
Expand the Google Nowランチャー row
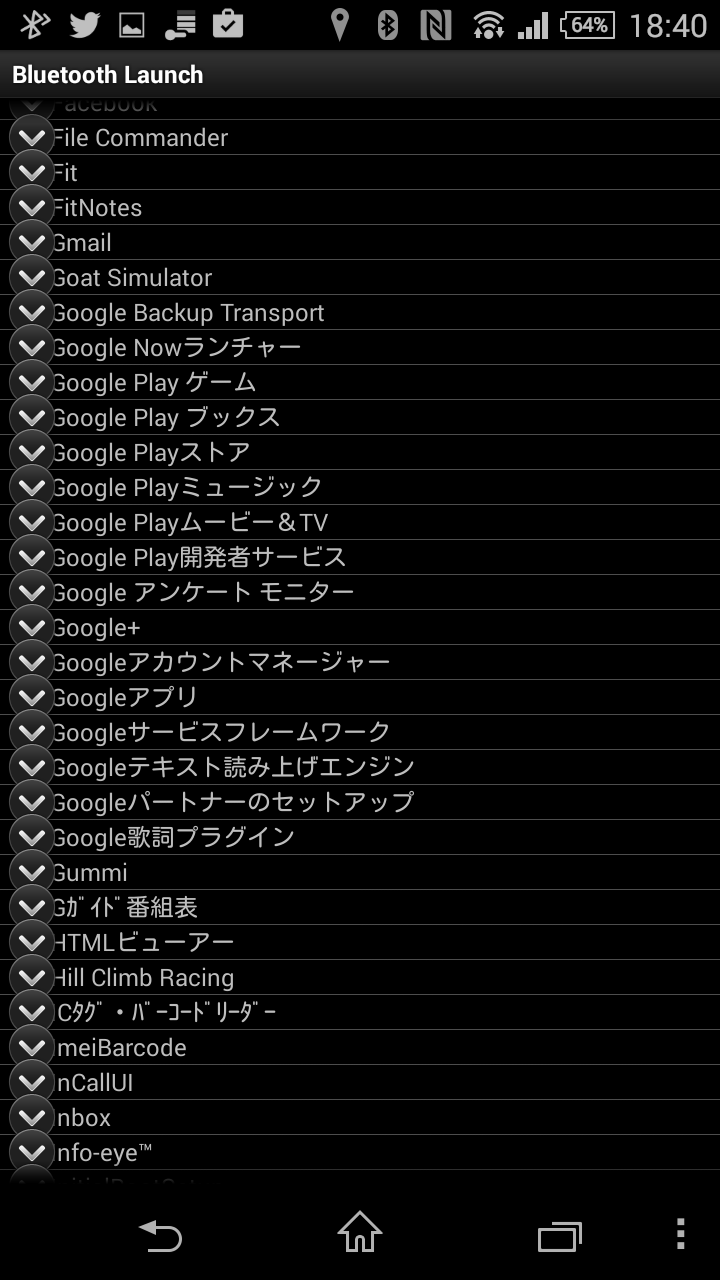(32, 347)
